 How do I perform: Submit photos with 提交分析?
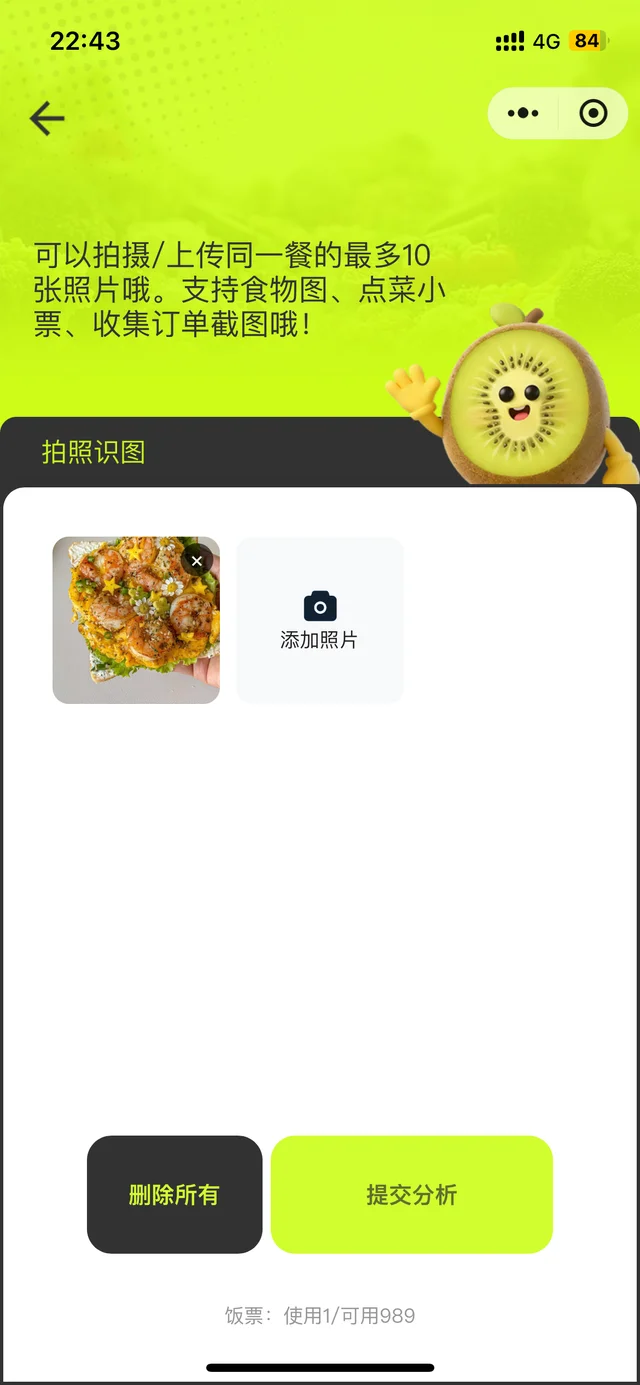click(411, 1194)
